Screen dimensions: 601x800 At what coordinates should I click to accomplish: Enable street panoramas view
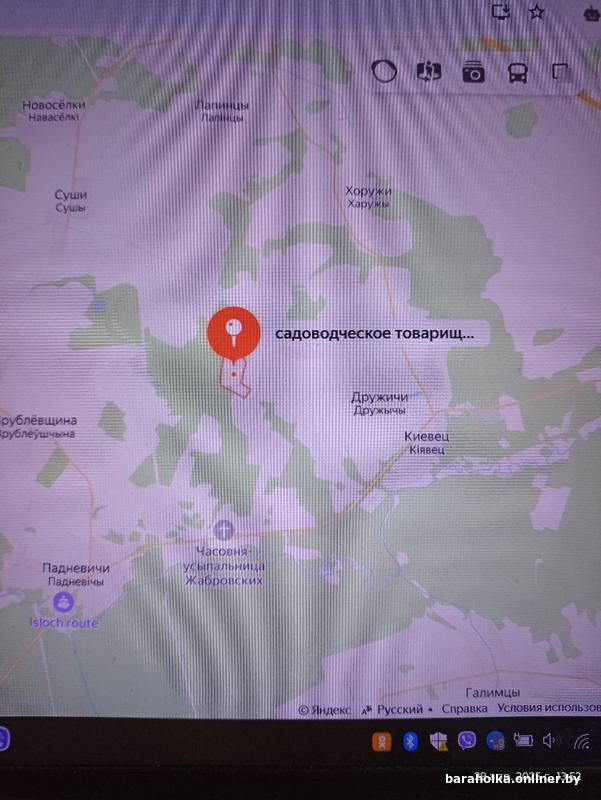click(429, 71)
